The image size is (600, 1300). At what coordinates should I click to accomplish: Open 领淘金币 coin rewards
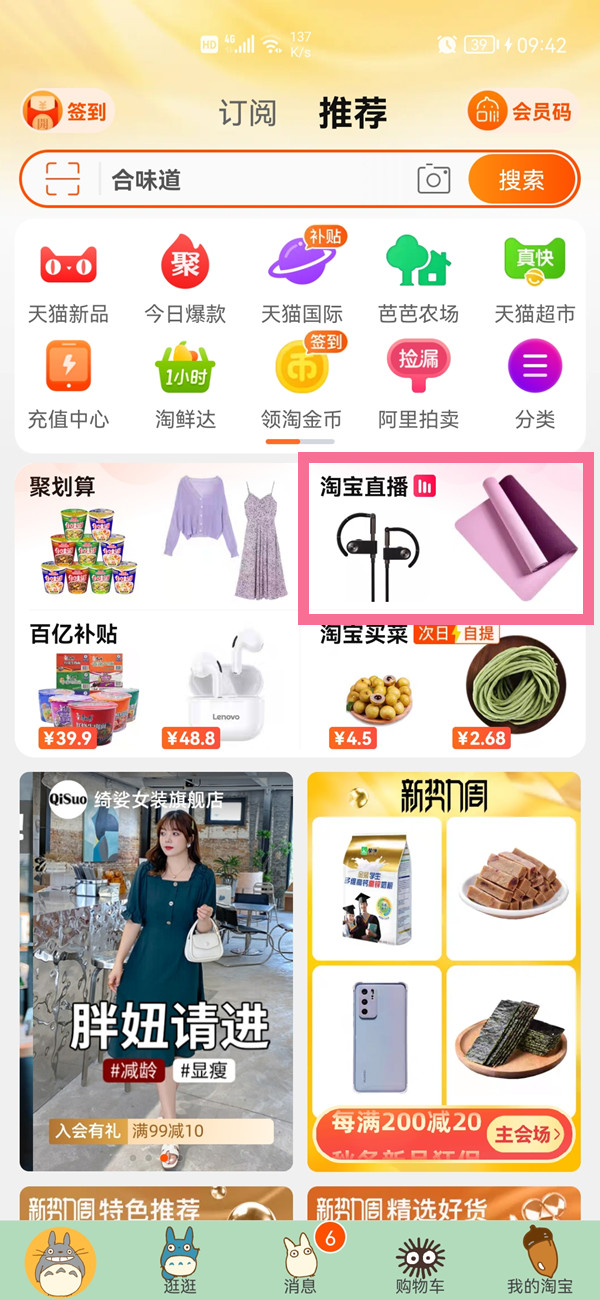(x=302, y=385)
